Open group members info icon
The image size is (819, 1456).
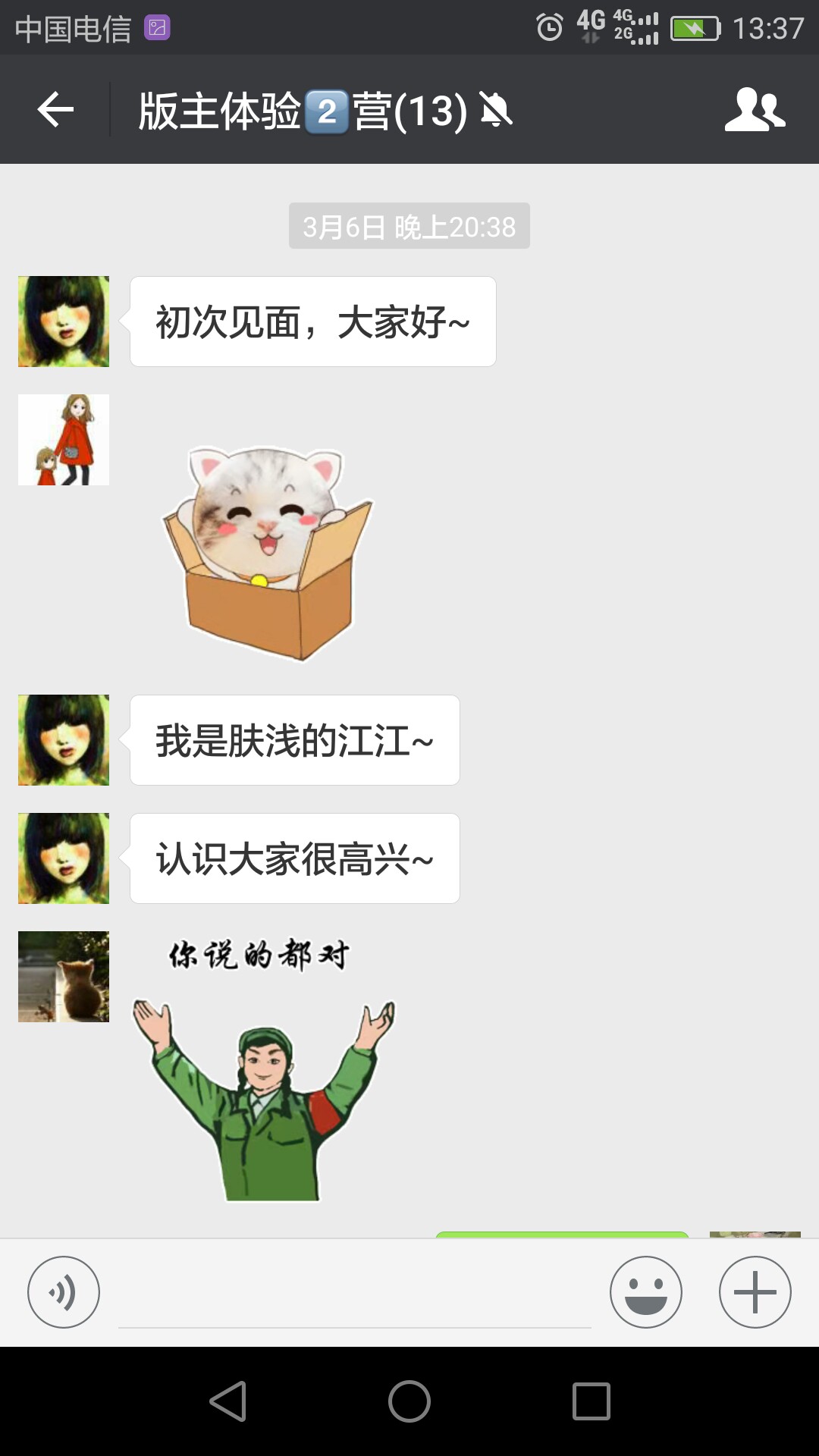(755, 110)
